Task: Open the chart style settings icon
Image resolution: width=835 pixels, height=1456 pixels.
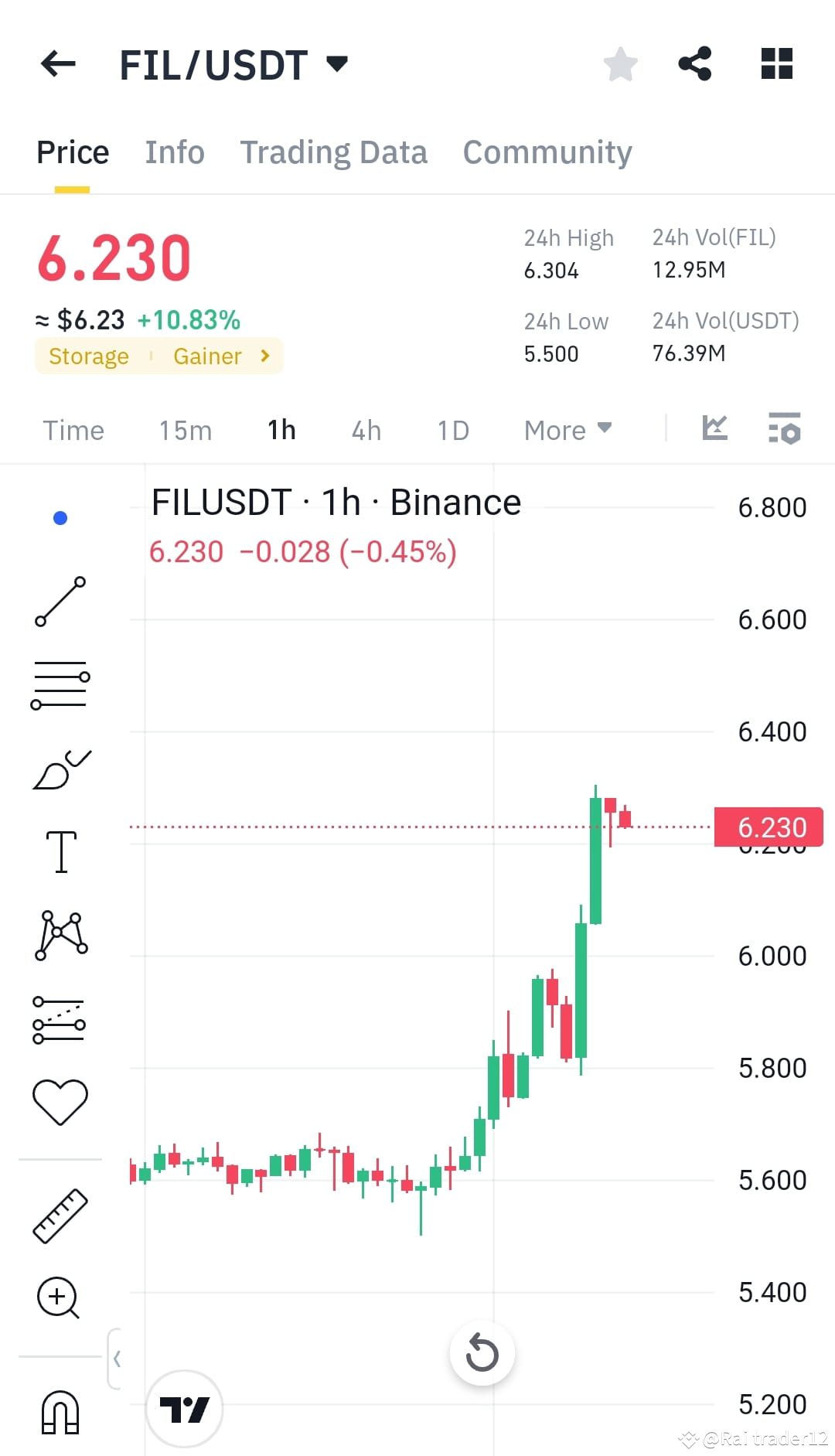Action: point(714,430)
